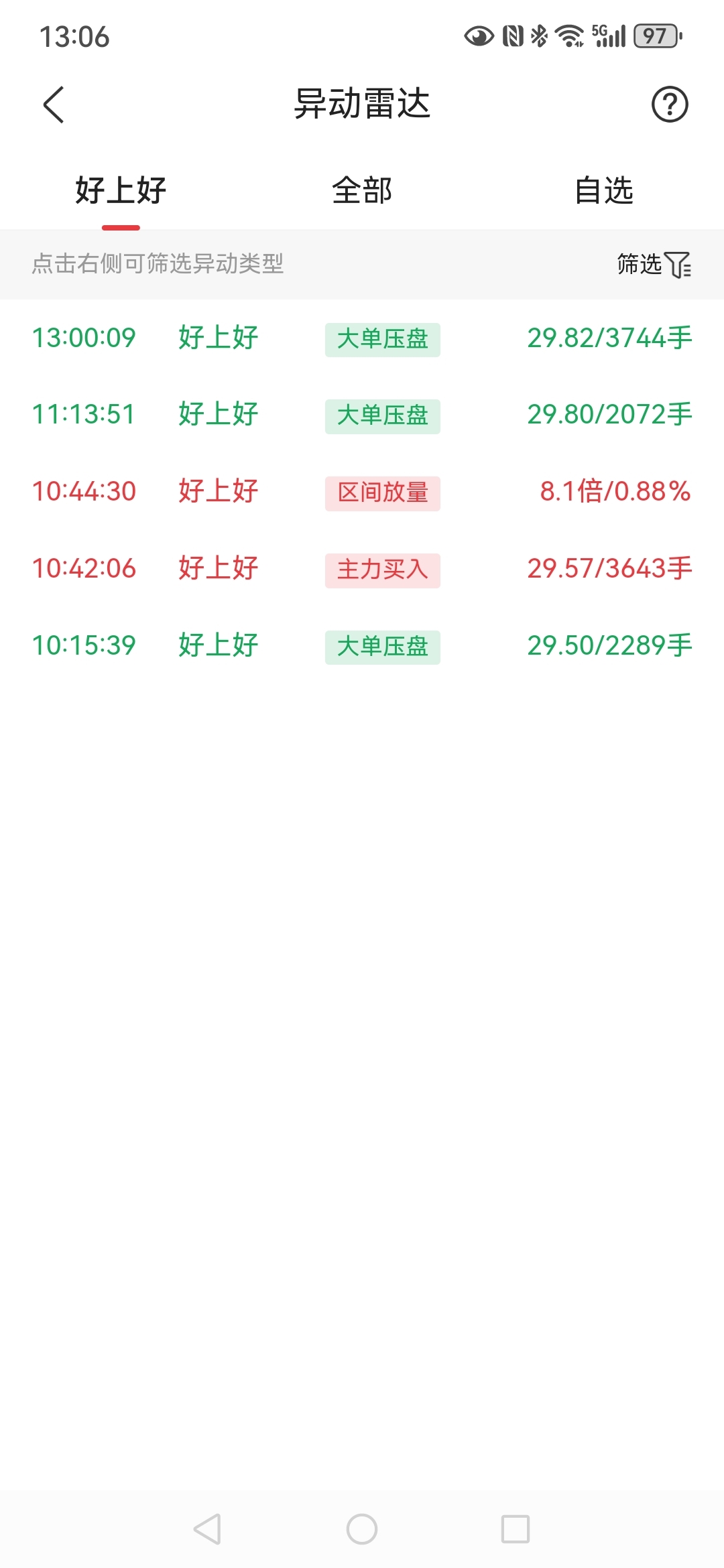Screen dimensions: 724x1568
Task: Go back using the top-left arrow
Action: pyautogui.click(x=54, y=105)
